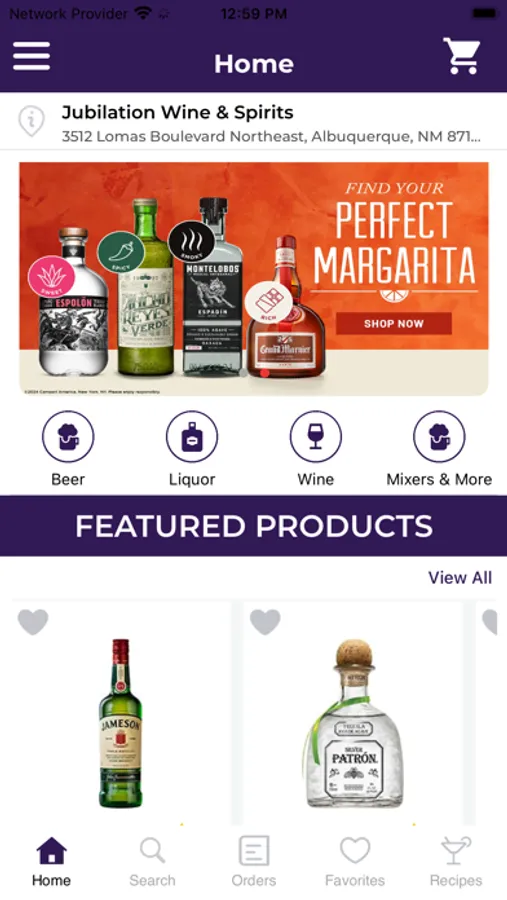This screenshot has height=900, width=507.
Task: Browse the Beer category
Action: [68, 449]
